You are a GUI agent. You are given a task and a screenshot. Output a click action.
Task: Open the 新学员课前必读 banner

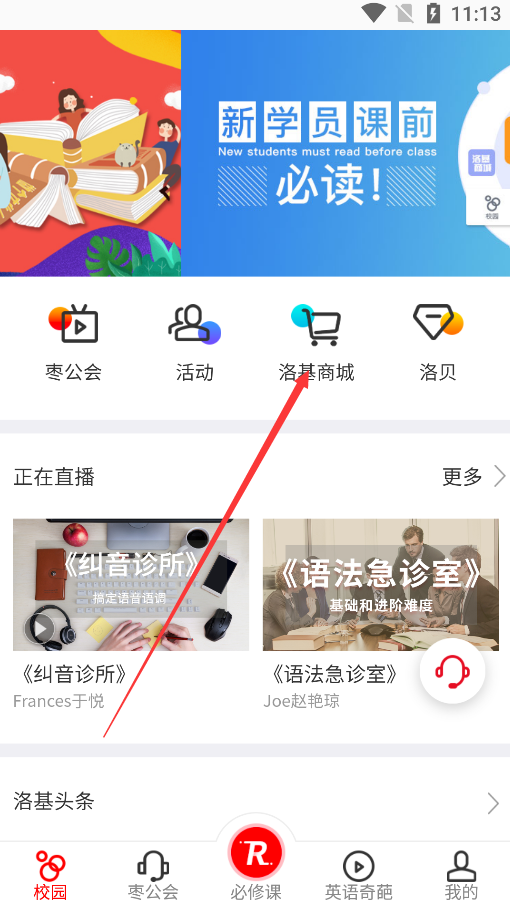click(x=255, y=153)
